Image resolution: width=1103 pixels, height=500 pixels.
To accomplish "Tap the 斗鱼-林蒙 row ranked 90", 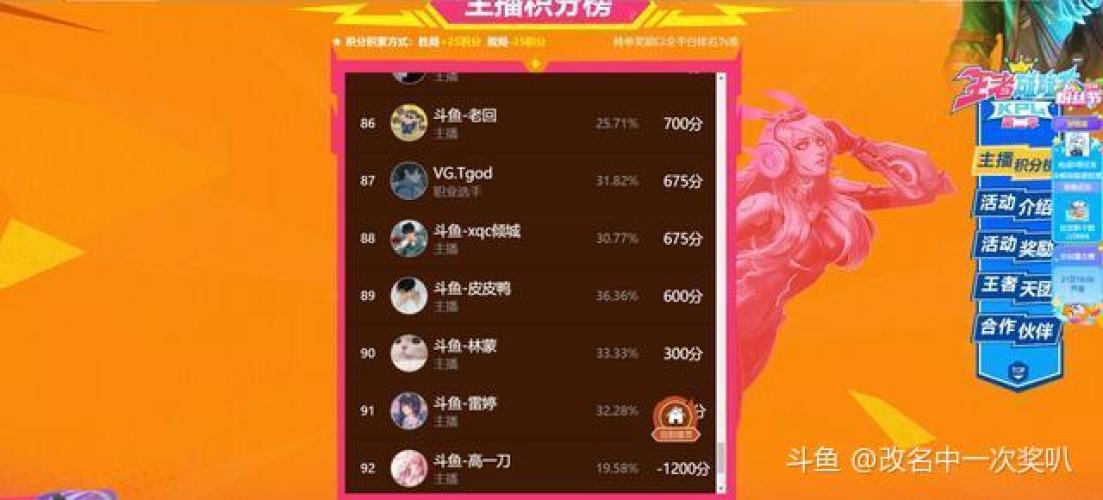I will (x=530, y=354).
